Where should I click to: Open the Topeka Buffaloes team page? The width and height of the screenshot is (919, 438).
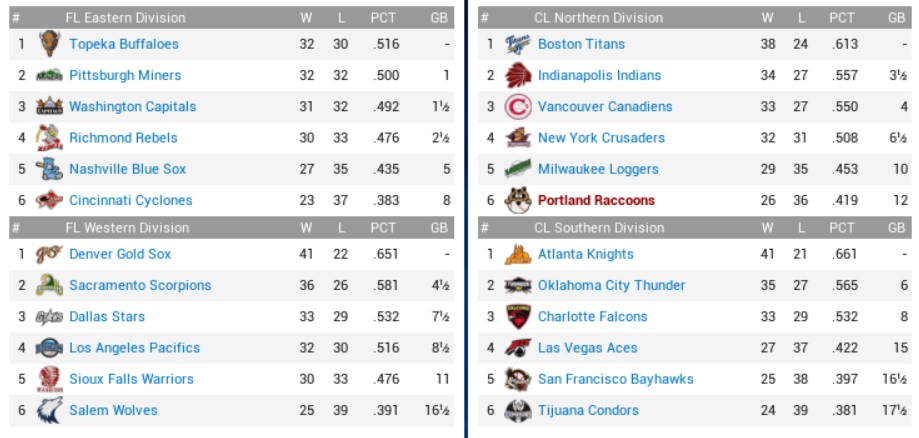coord(124,44)
